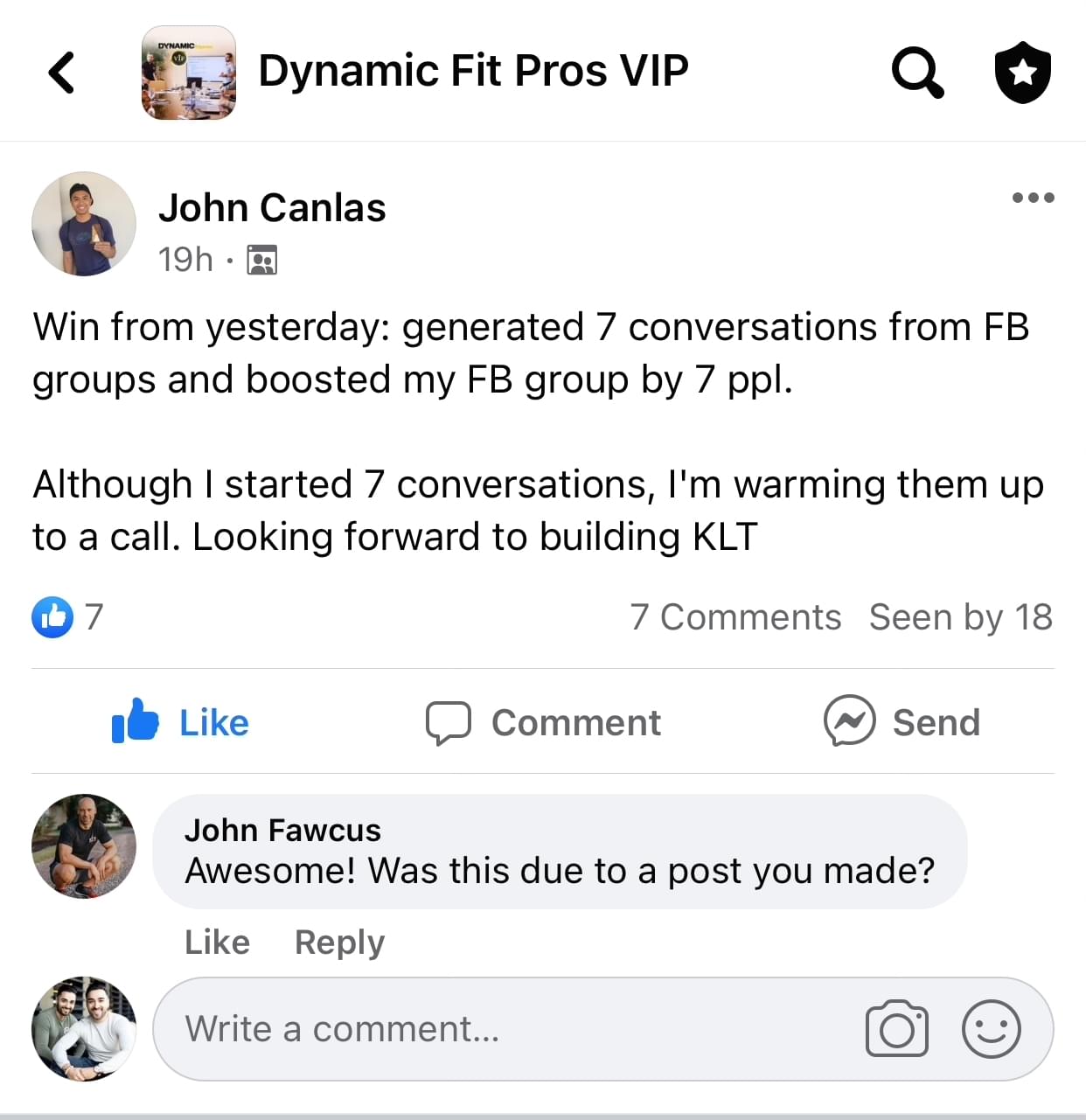Reply to John Fawcus's comment
The width and height of the screenshot is (1086, 1120).
(x=339, y=943)
